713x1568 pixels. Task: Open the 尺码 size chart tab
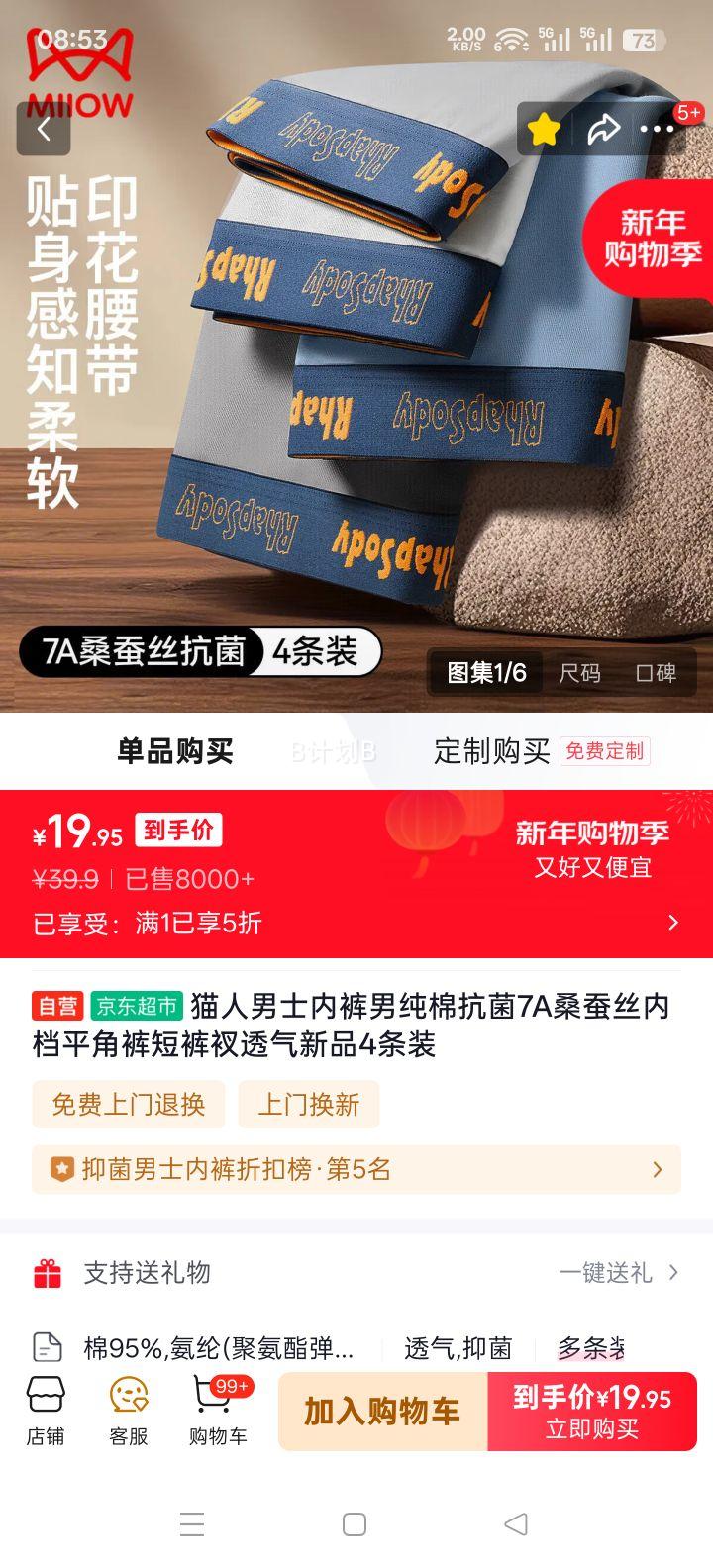pos(579,672)
